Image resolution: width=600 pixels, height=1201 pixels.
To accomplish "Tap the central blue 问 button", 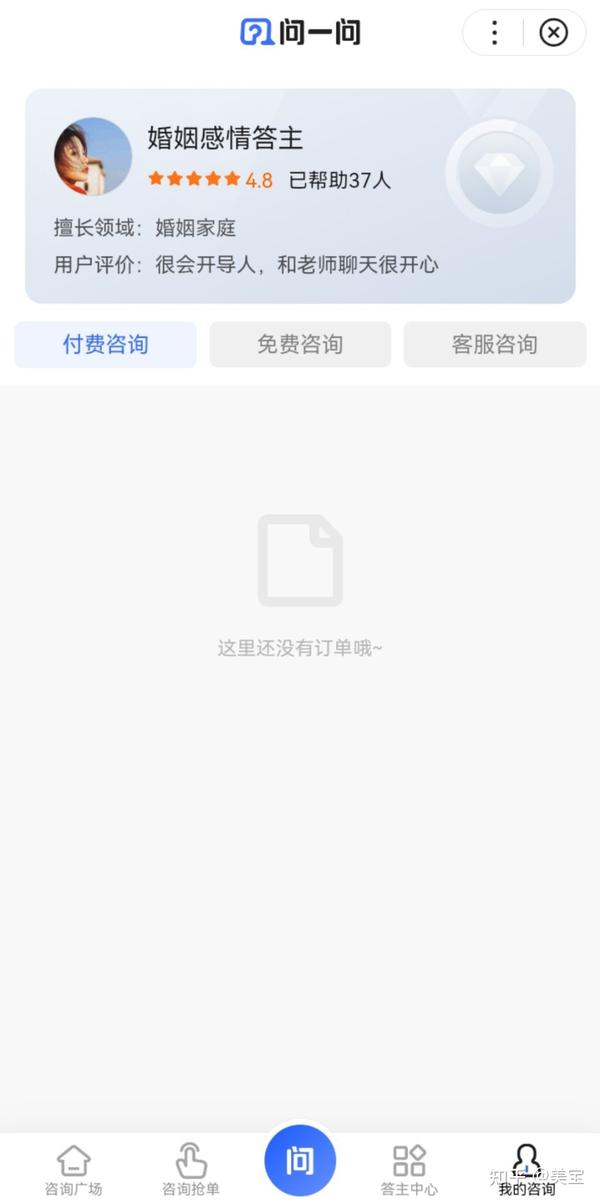I will pyautogui.click(x=300, y=1161).
